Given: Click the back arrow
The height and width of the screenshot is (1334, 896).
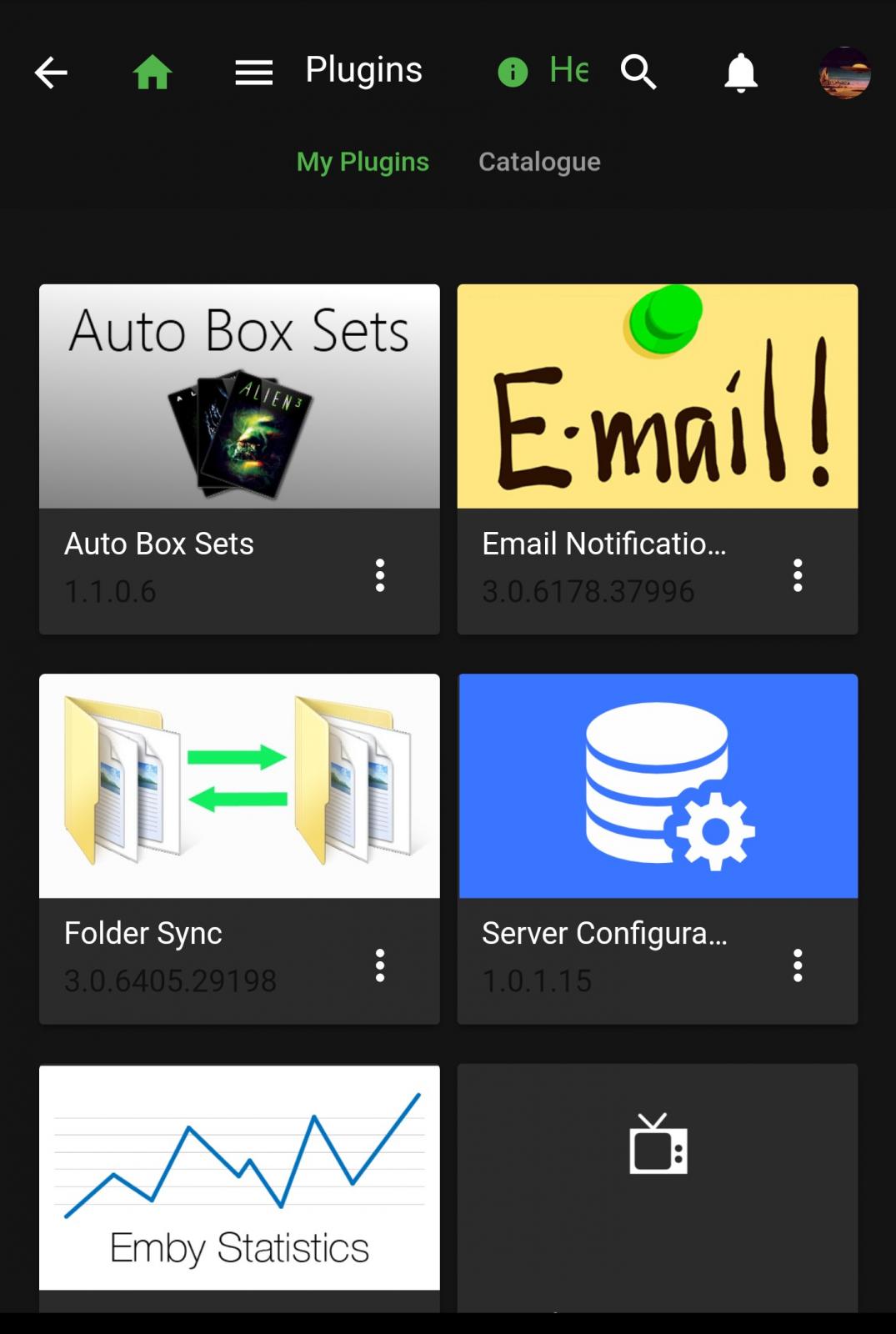Looking at the screenshot, I should point(52,73).
